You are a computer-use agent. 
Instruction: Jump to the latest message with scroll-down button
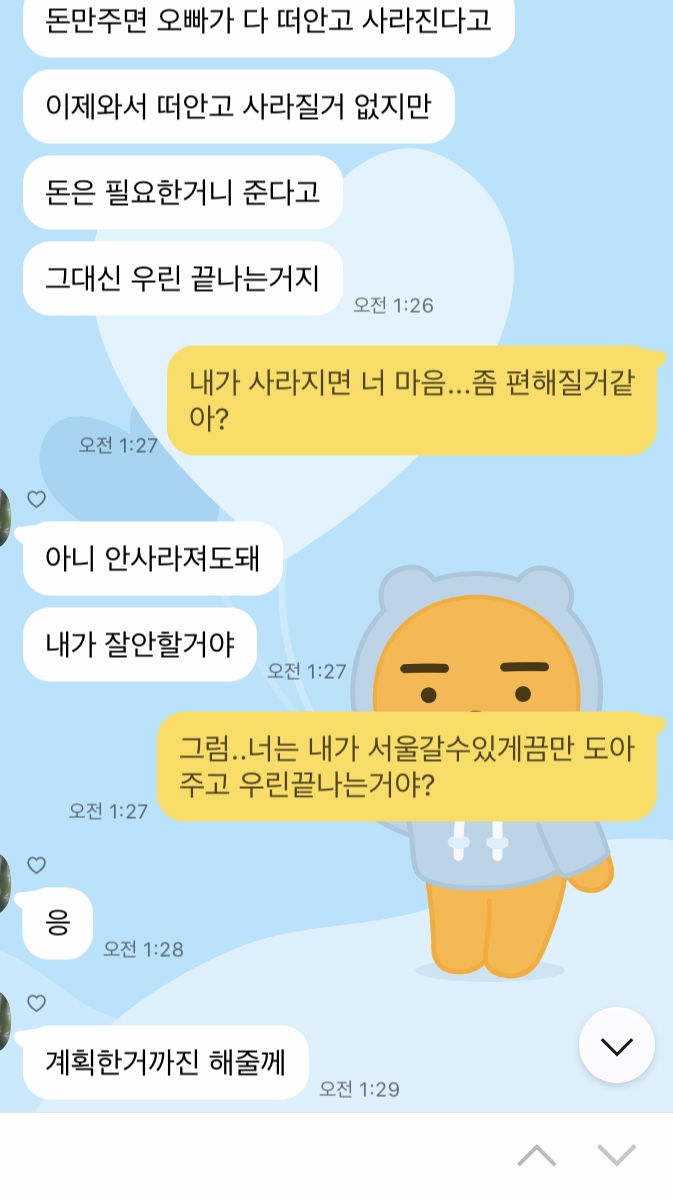616,1045
